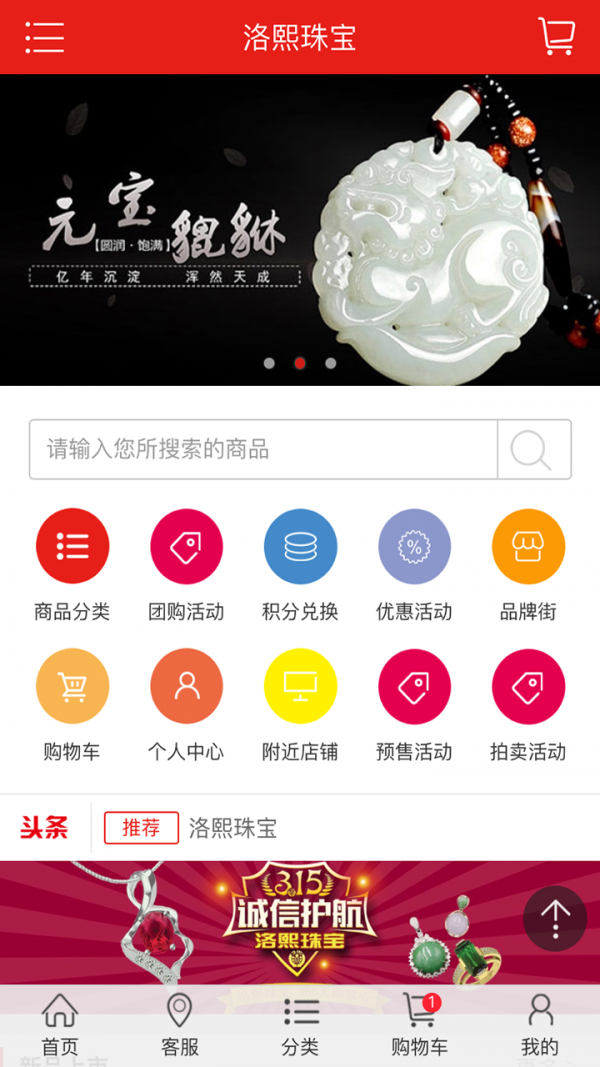
Task: Tap the 元宝貔貅 jade banner
Action: 300,230
